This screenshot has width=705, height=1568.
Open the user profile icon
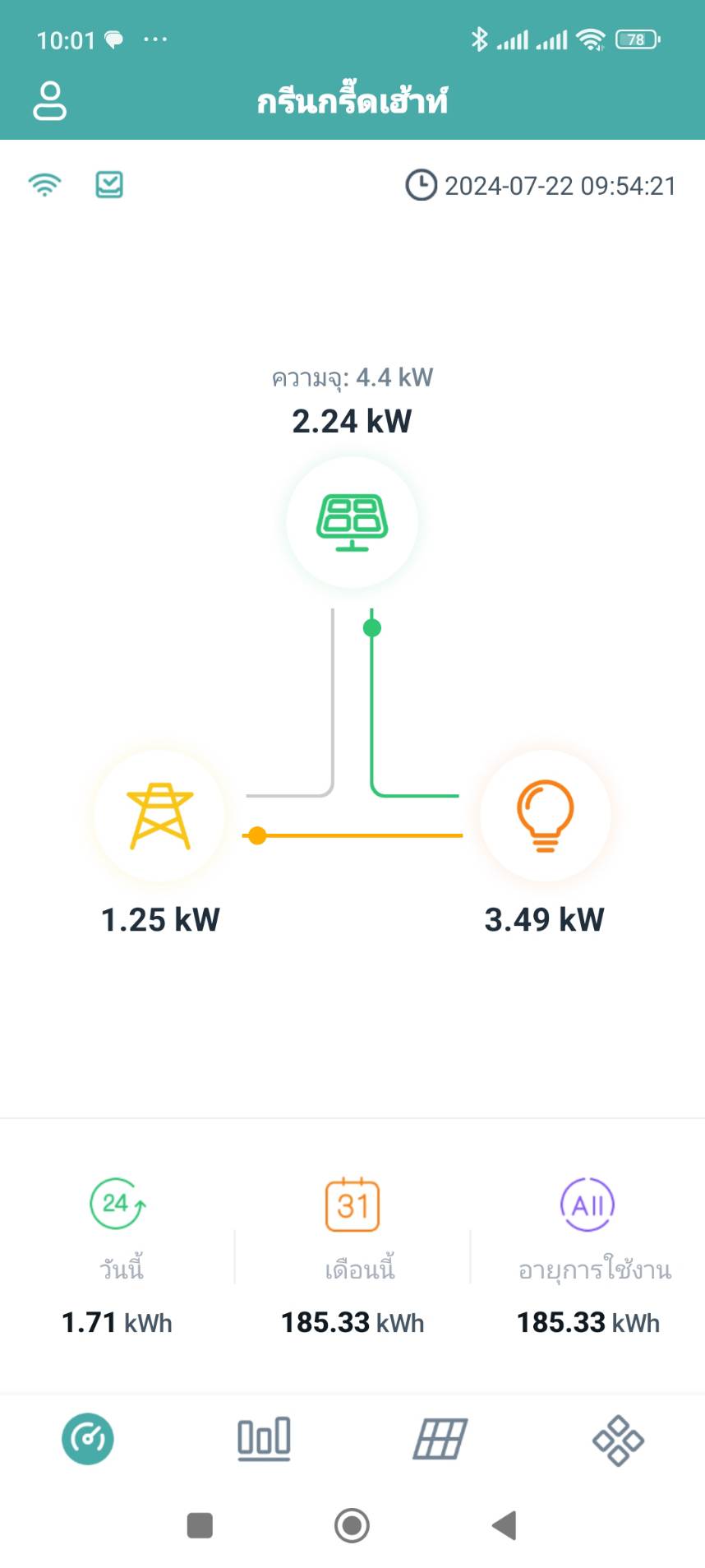click(x=49, y=101)
